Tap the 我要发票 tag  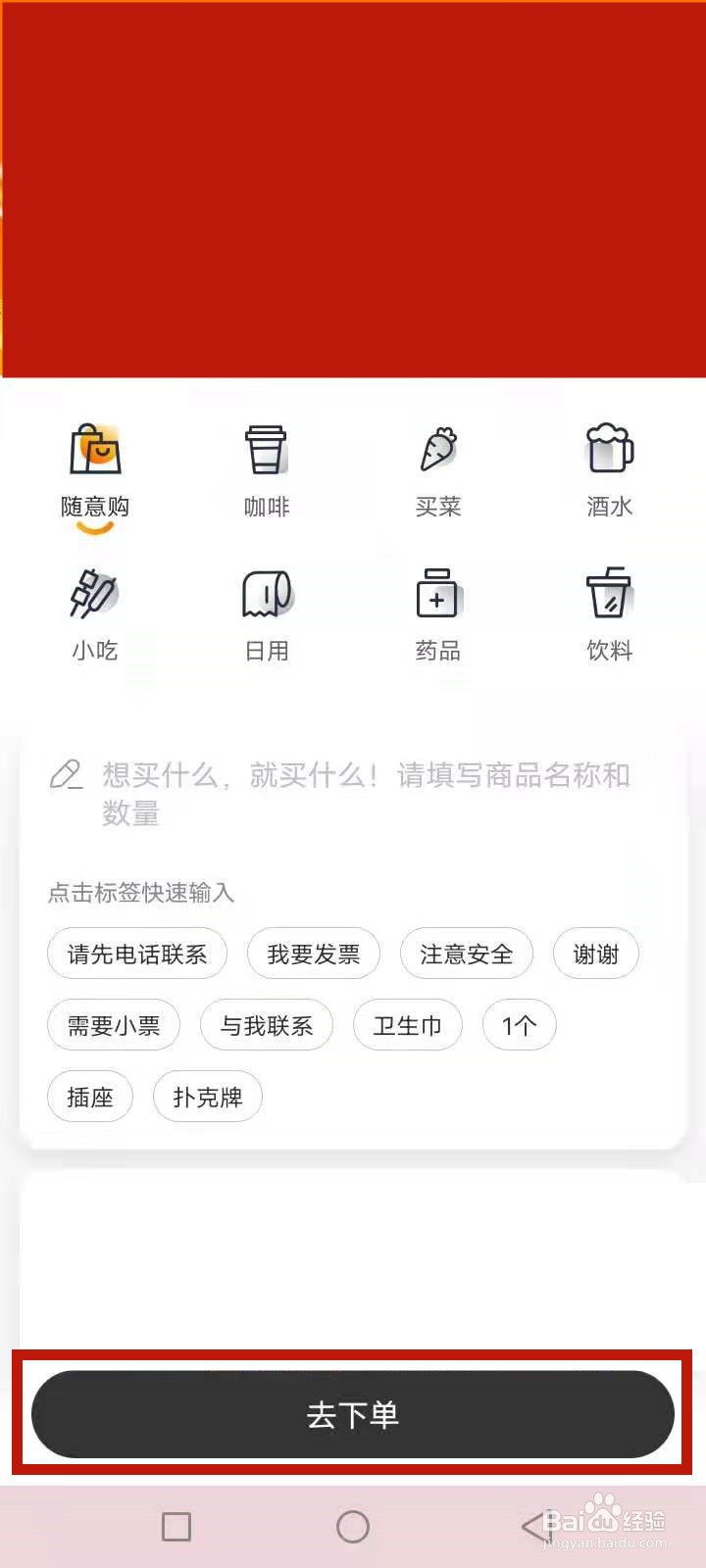(314, 954)
